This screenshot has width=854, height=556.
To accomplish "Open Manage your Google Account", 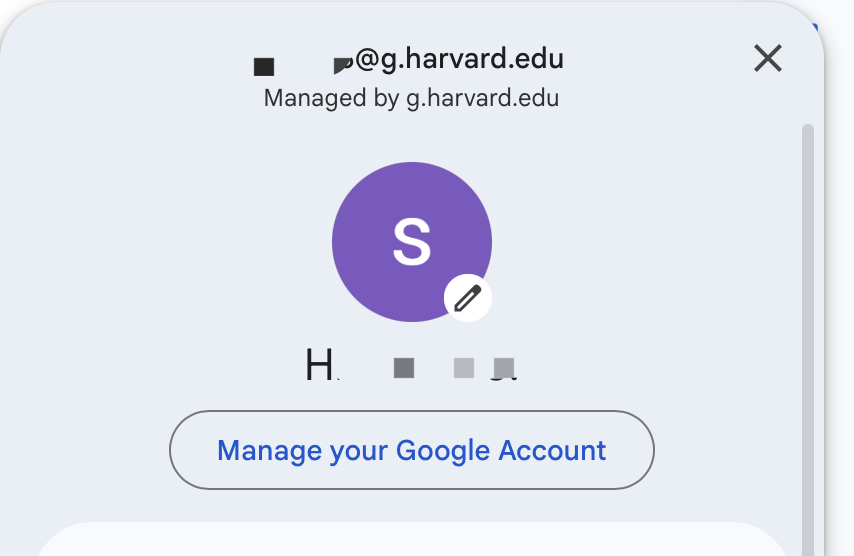I will coord(411,450).
